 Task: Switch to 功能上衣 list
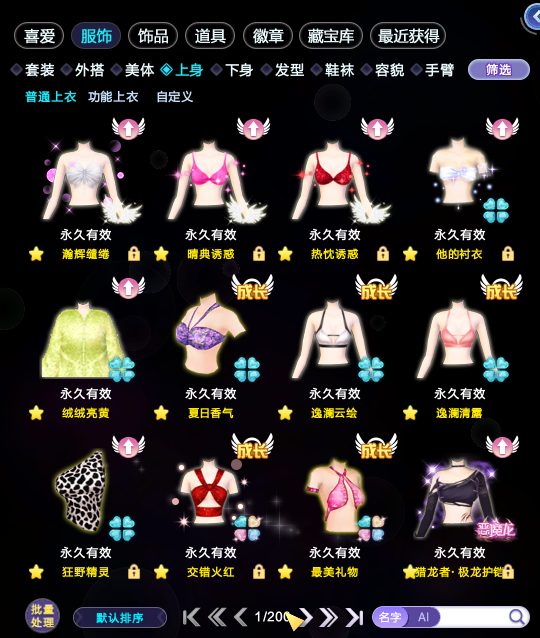(113, 97)
